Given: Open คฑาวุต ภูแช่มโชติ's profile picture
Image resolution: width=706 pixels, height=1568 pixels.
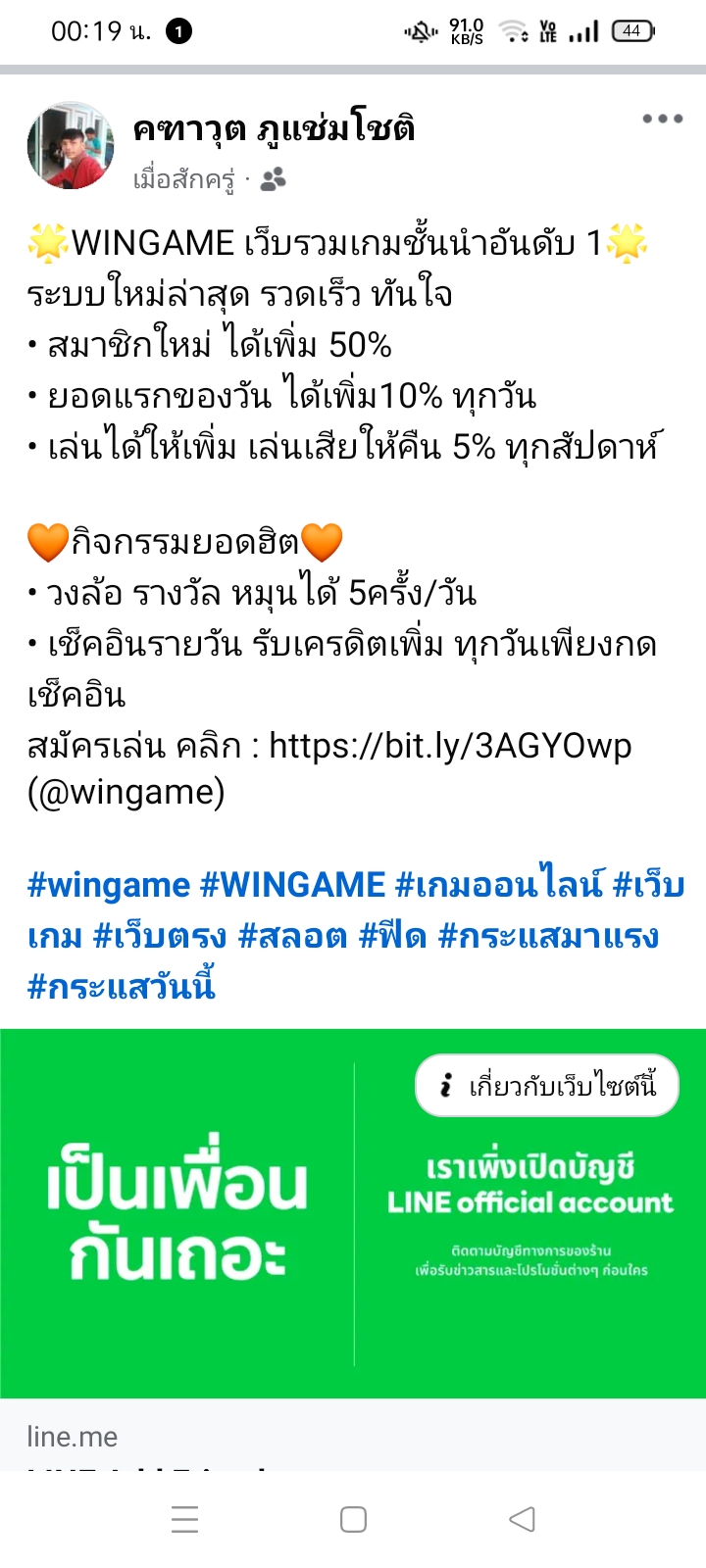Looking at the screenshot, I should point(71,145).
